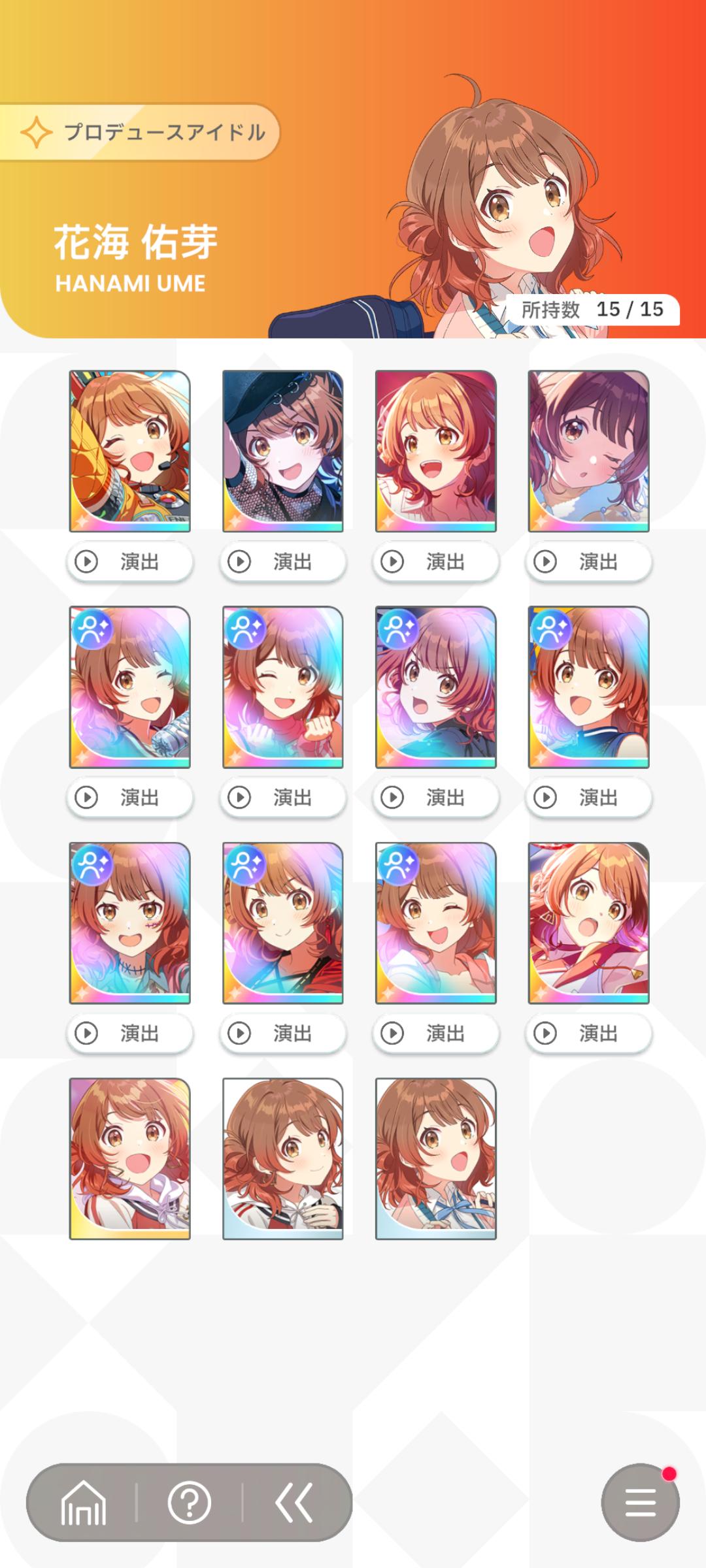Open the side-glancing red neckerchief card
Screen dimensions: 706x1568
282,1158
